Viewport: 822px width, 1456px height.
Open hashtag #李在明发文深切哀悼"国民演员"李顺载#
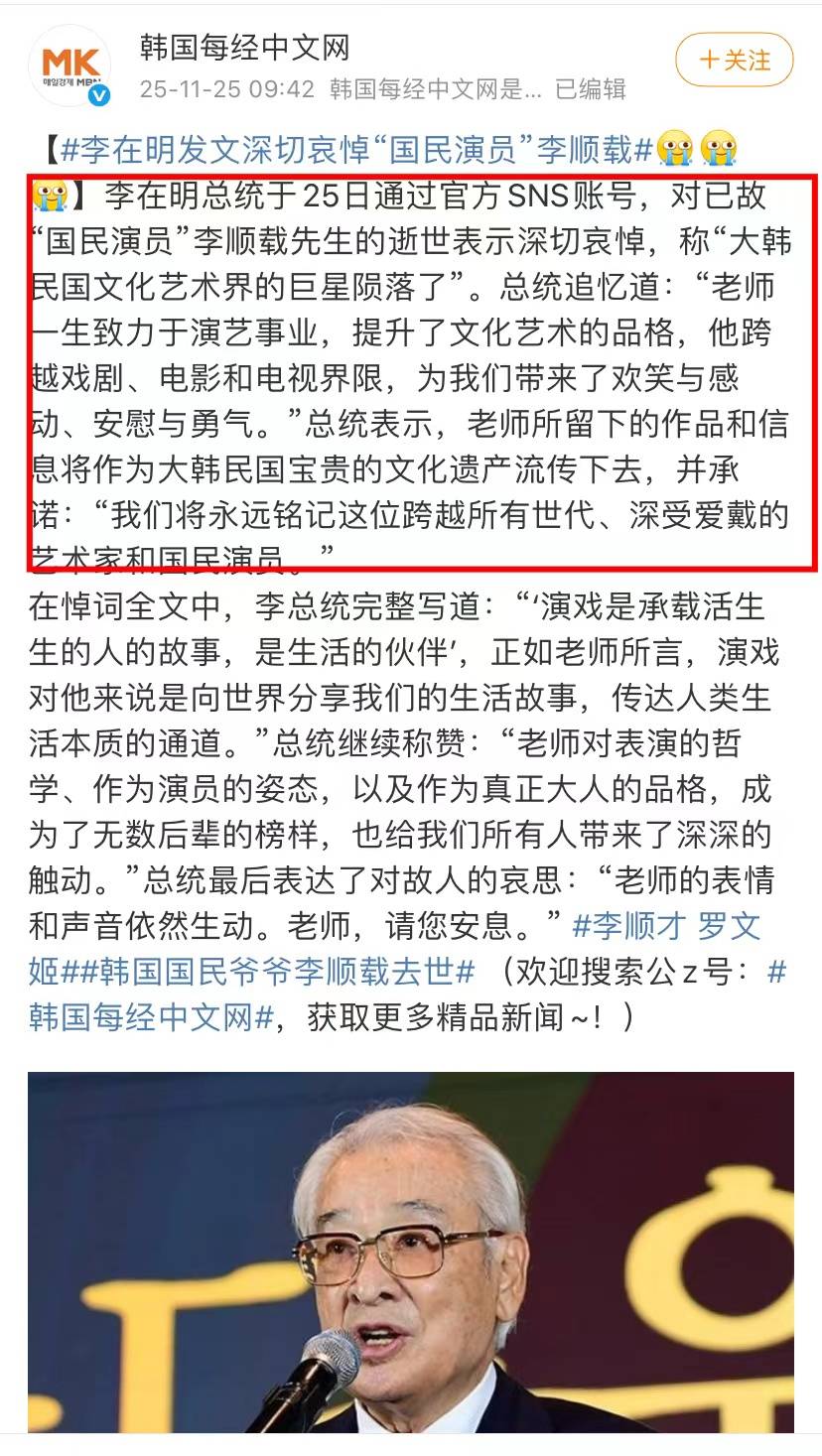(357, 150)
